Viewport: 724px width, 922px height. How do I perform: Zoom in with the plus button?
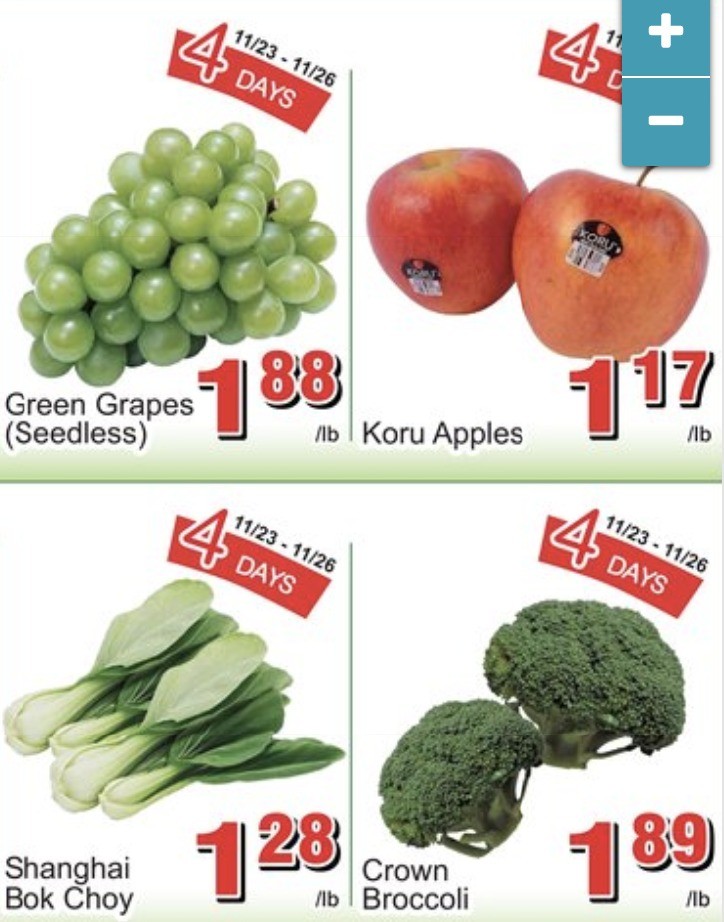pos(666,32)
